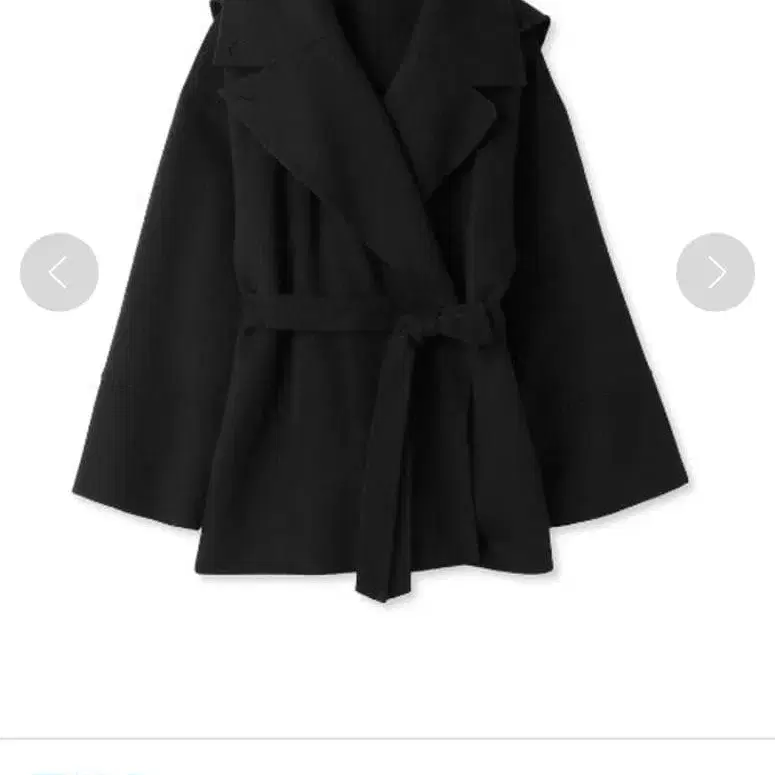Go to the previous product image

tap(59, 272)
